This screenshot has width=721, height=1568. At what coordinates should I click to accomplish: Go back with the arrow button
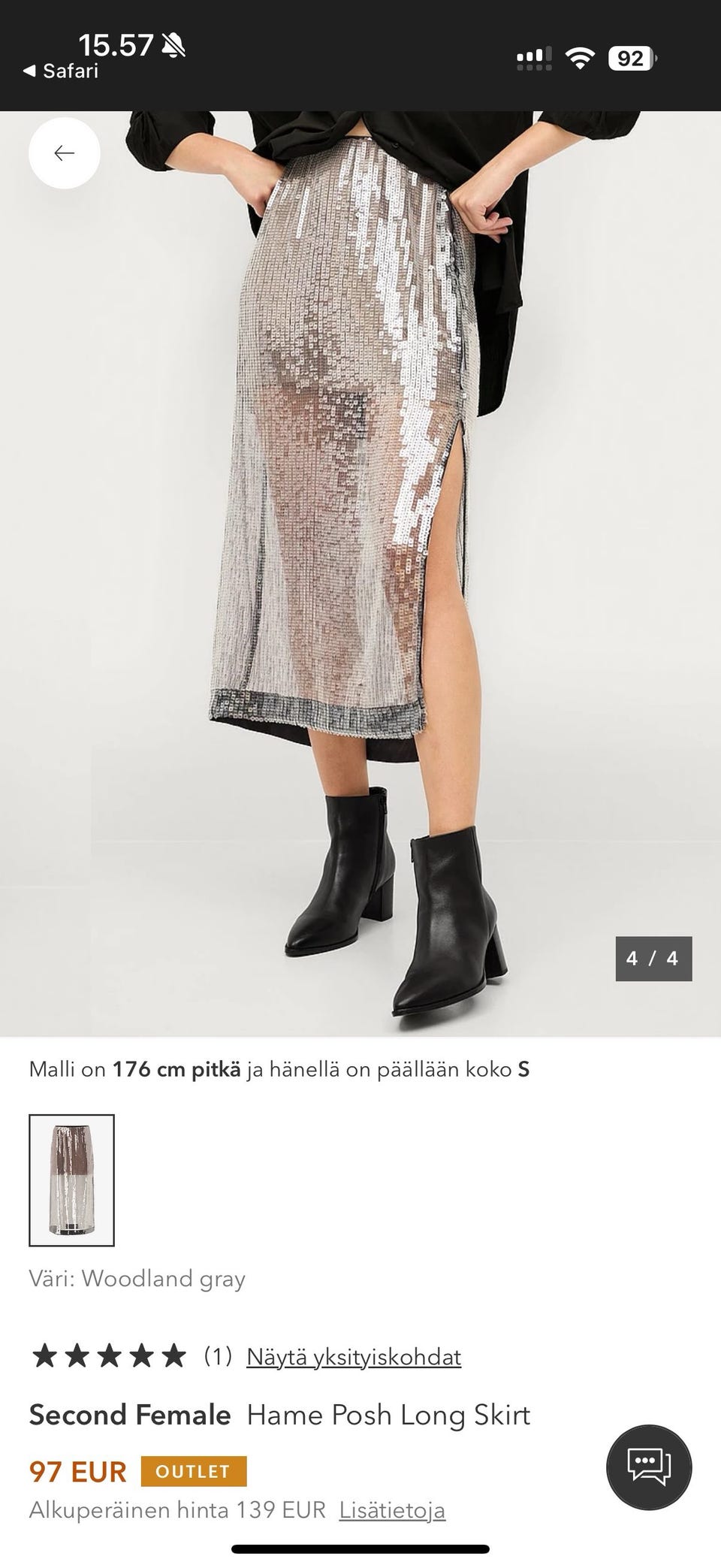click(65, 153)
